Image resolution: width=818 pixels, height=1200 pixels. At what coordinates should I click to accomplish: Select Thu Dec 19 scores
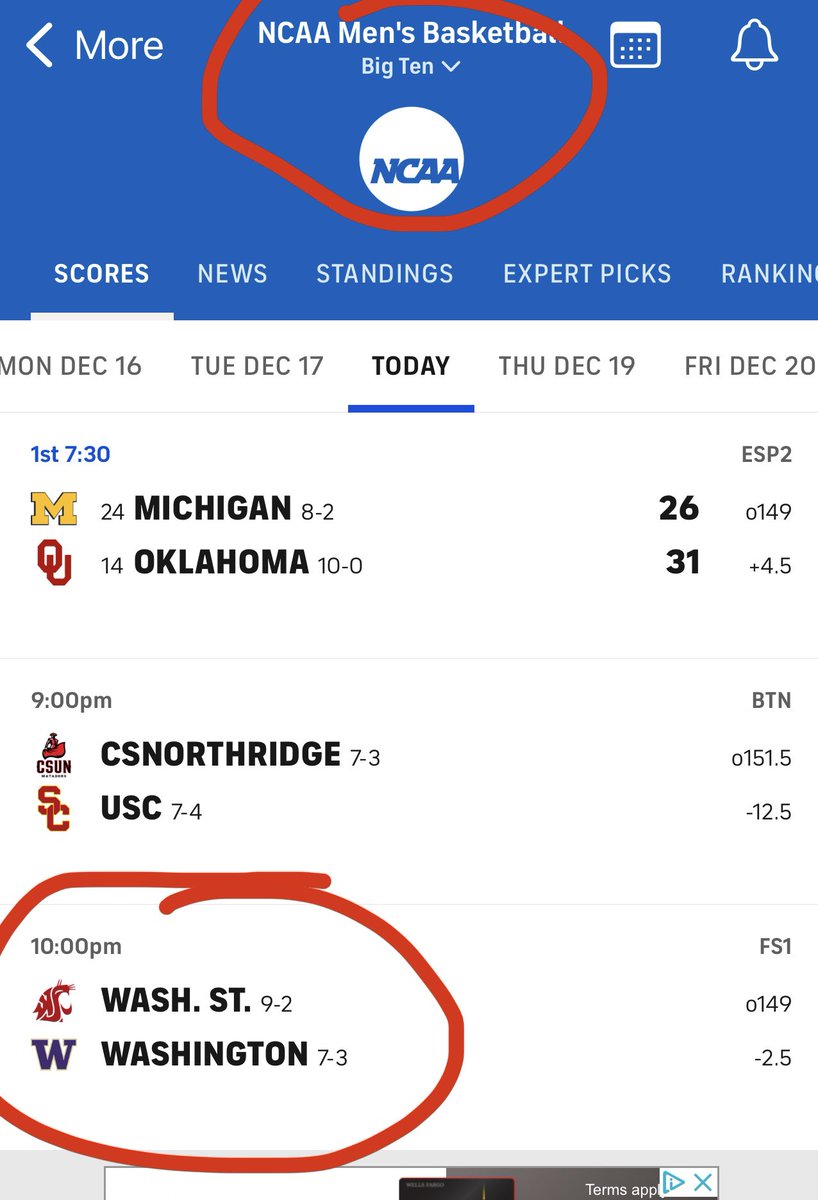click(x=567, y=366)
